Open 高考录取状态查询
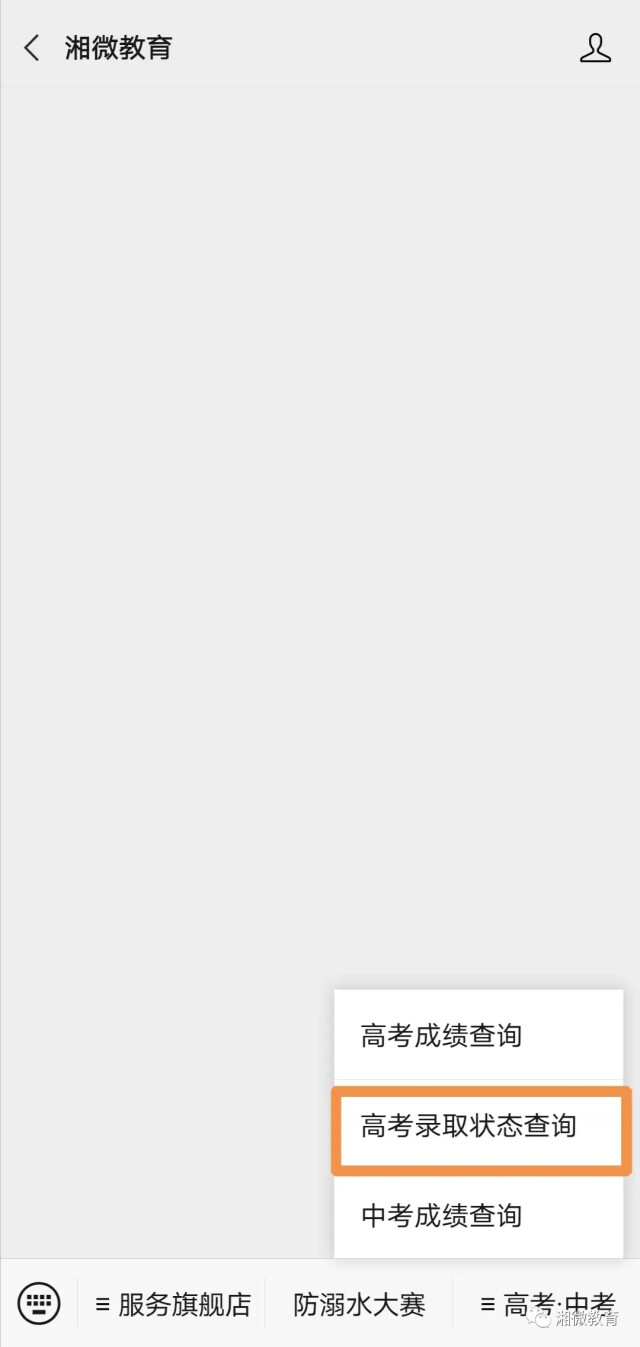The image size is (640, 1347). (469, 1127)
